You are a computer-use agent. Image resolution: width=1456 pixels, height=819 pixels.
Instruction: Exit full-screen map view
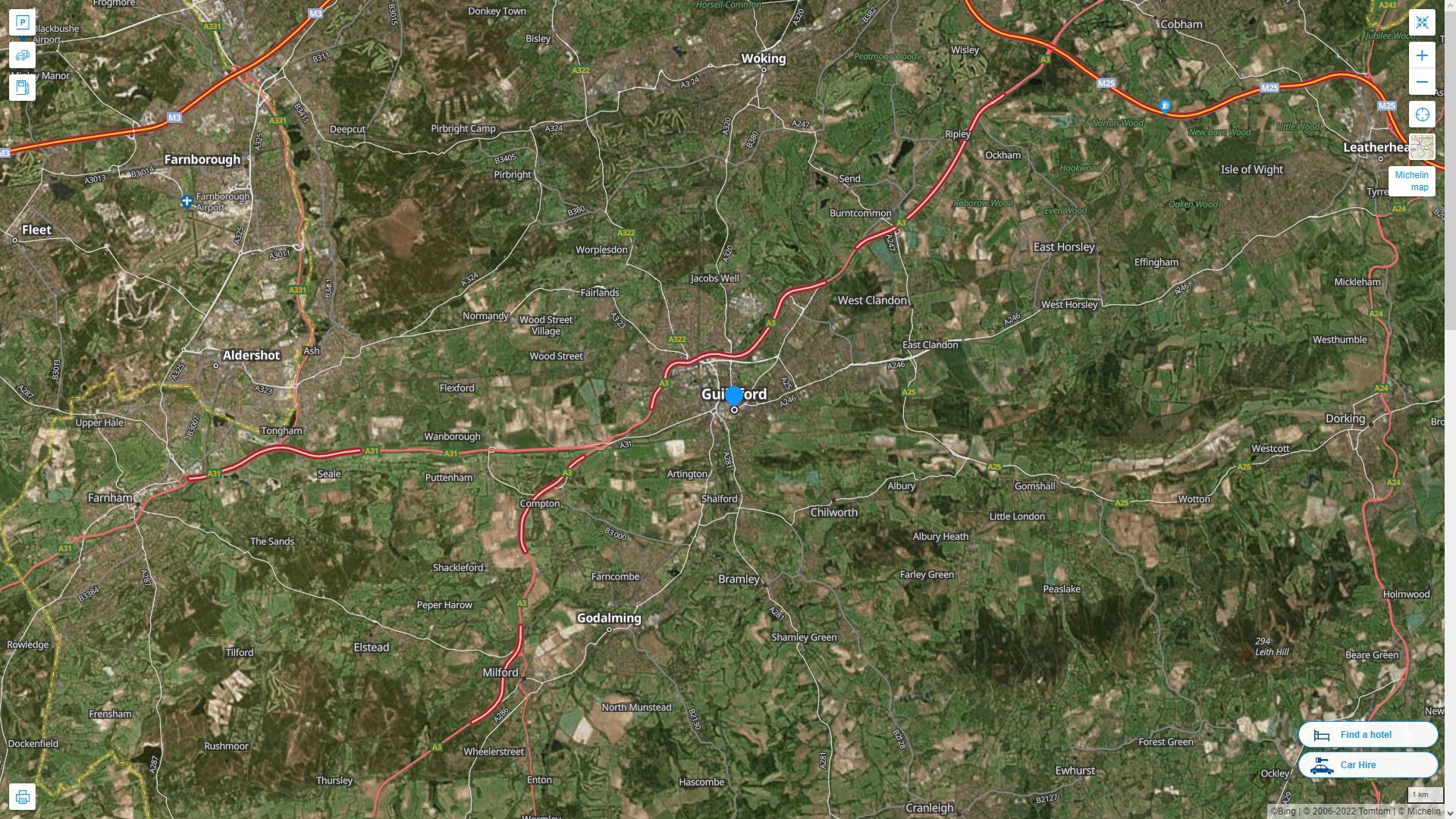click(1422, 23)
